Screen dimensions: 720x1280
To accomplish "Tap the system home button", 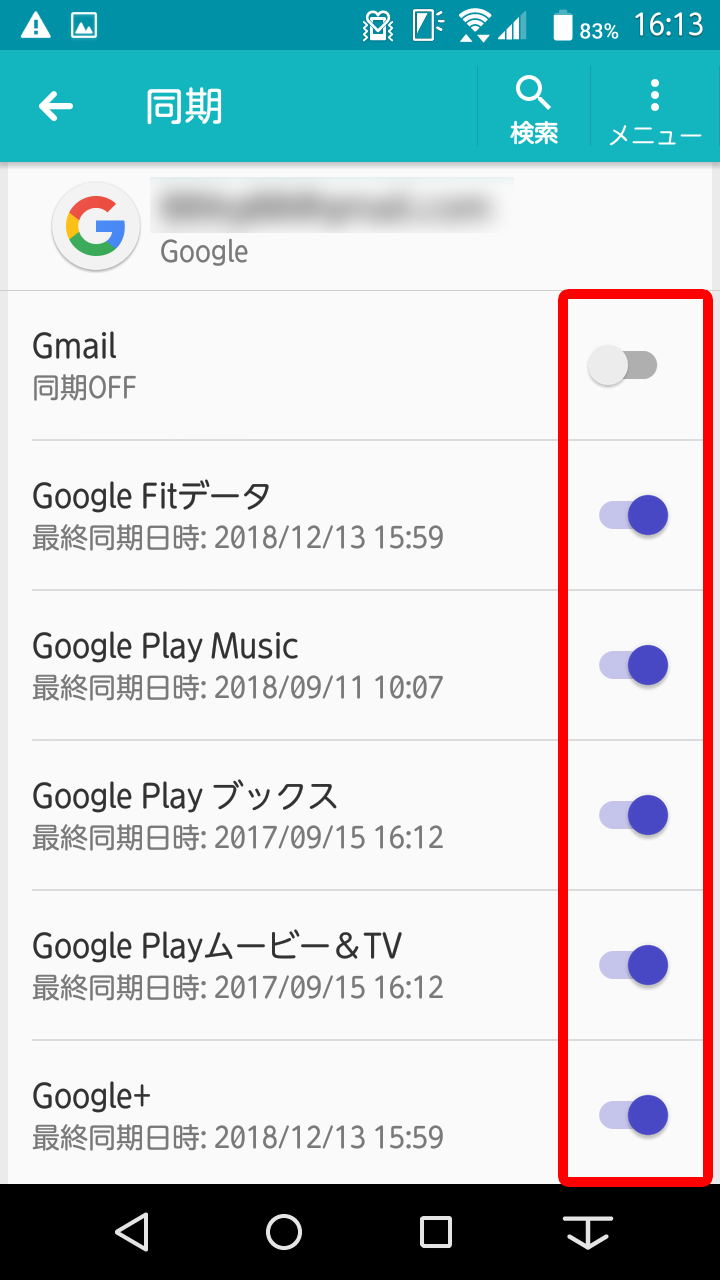I will click(284, 1231).
